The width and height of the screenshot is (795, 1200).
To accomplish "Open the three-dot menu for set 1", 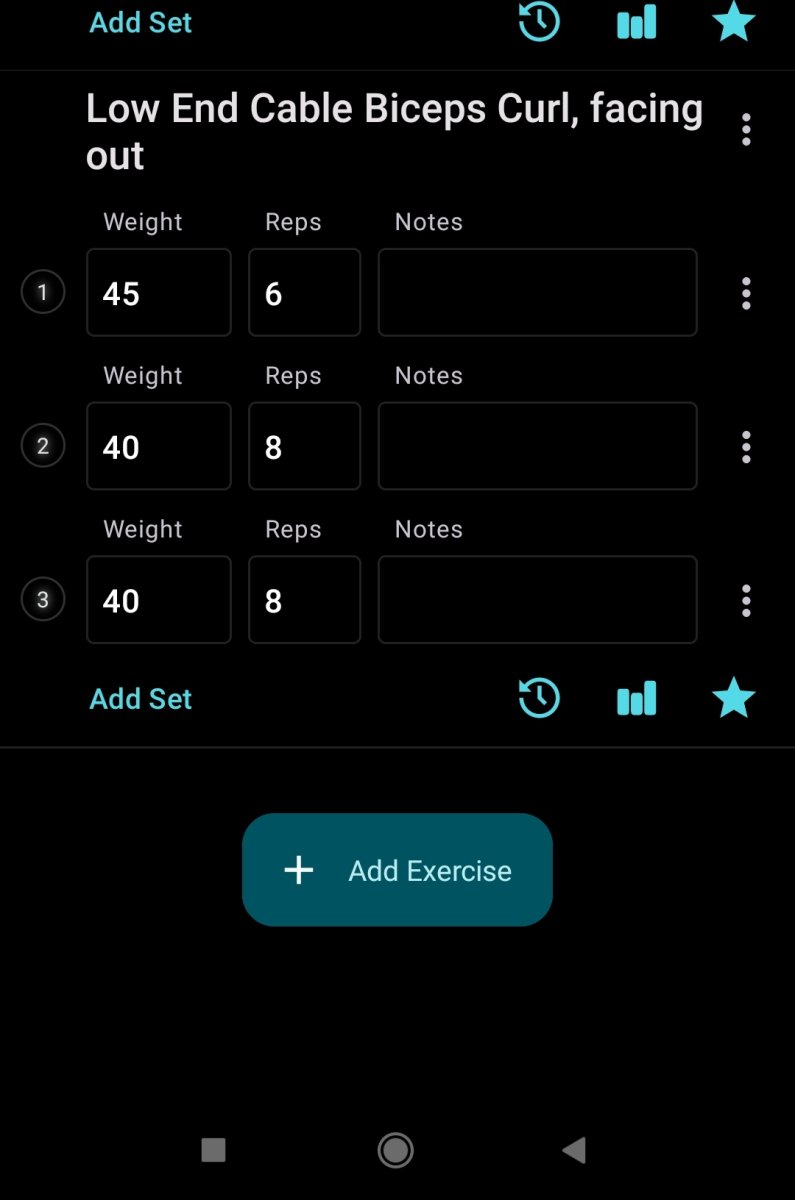I will 746,293.
